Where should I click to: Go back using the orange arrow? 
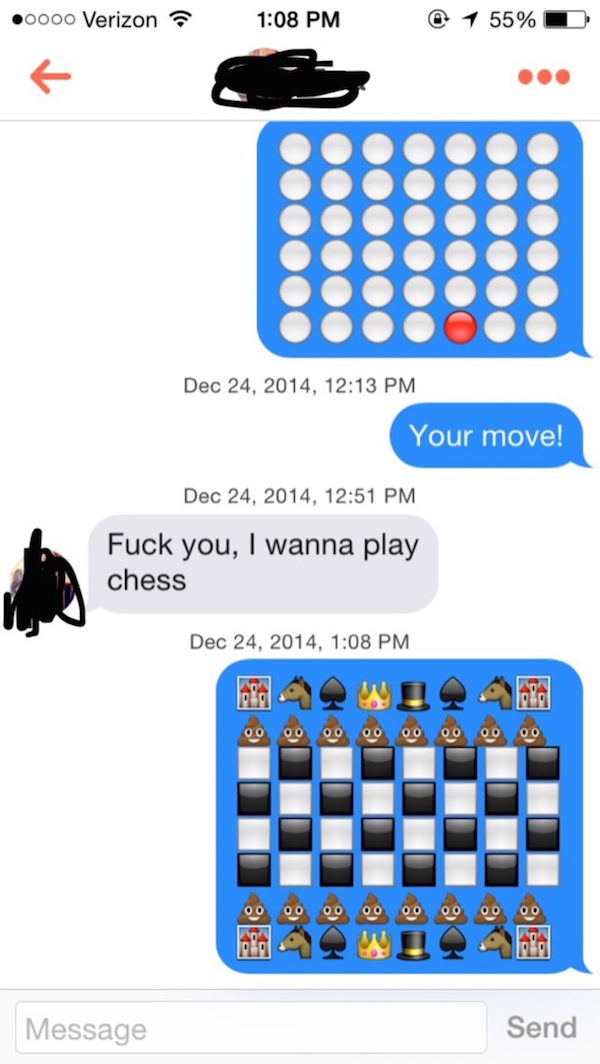(50, 77)
